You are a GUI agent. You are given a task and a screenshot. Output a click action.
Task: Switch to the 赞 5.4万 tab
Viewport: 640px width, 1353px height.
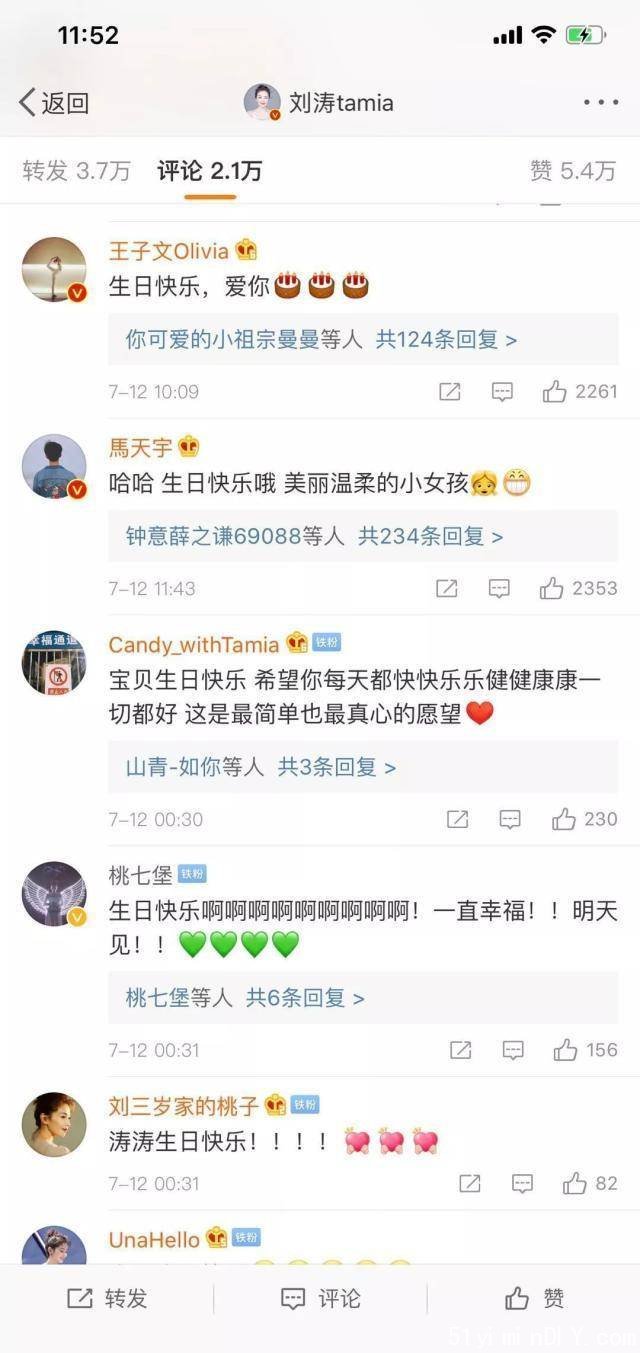pyautogui.click(x=572, y=171)
